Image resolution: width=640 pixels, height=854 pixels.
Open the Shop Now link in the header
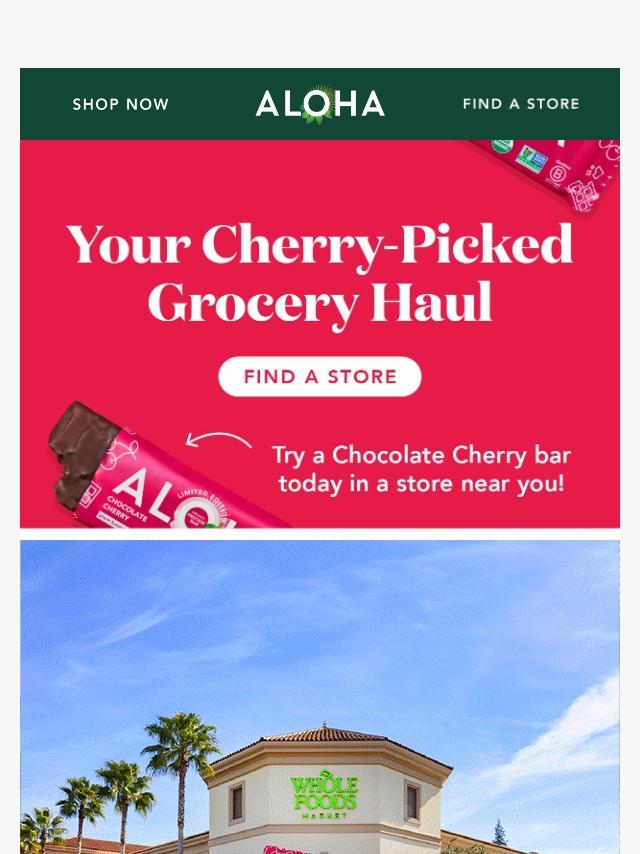pos(121,104)
